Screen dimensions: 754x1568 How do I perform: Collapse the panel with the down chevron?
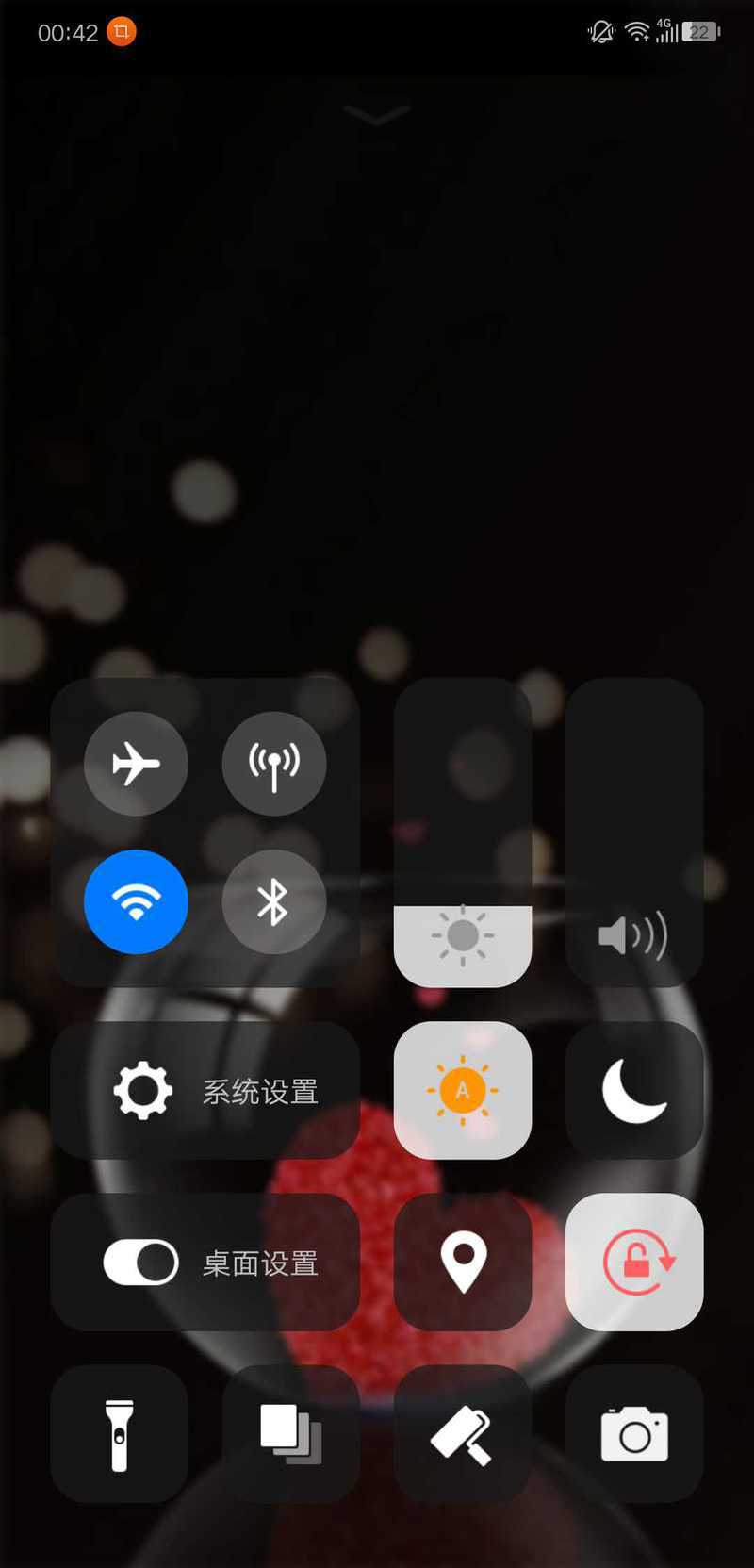click(x=377, y=115)
